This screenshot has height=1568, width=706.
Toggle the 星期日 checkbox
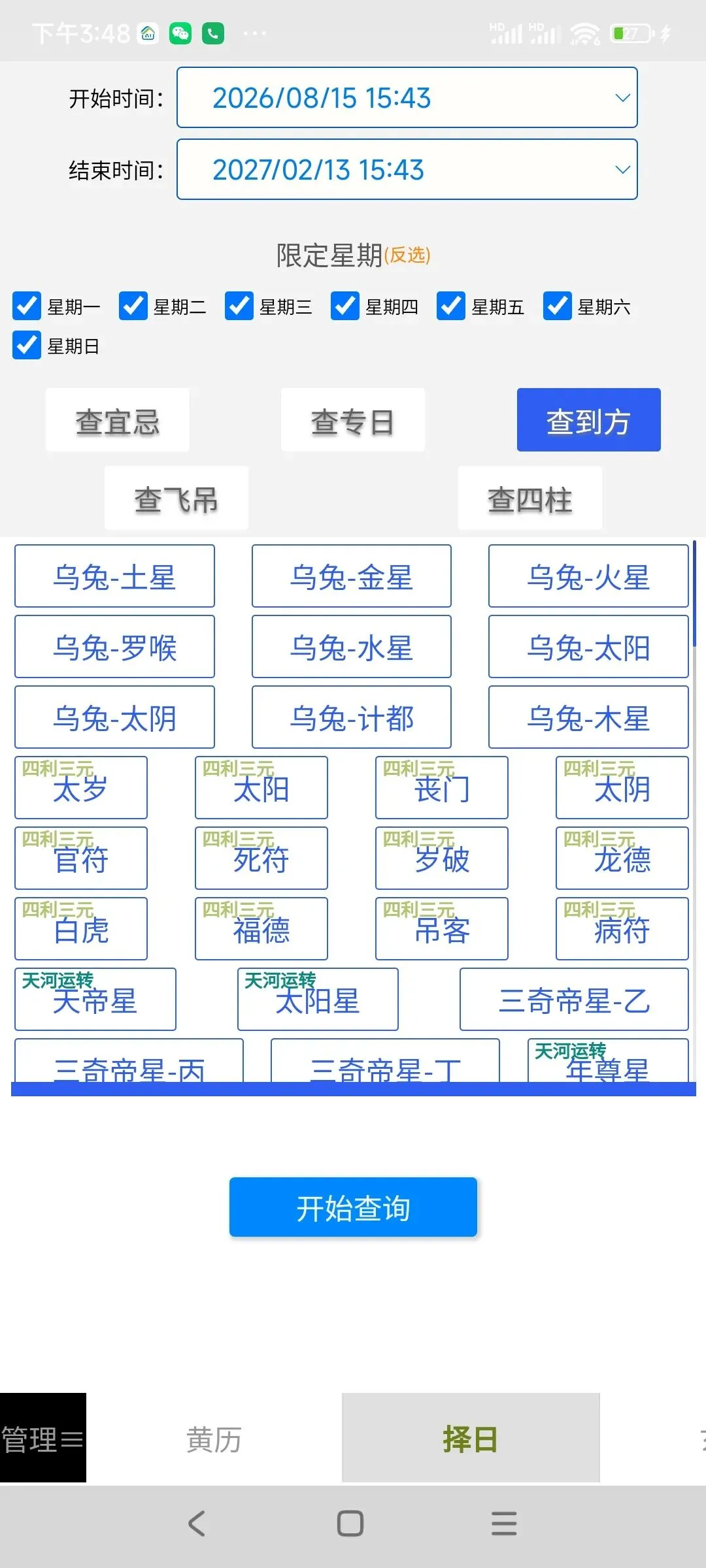click(27, 346)
